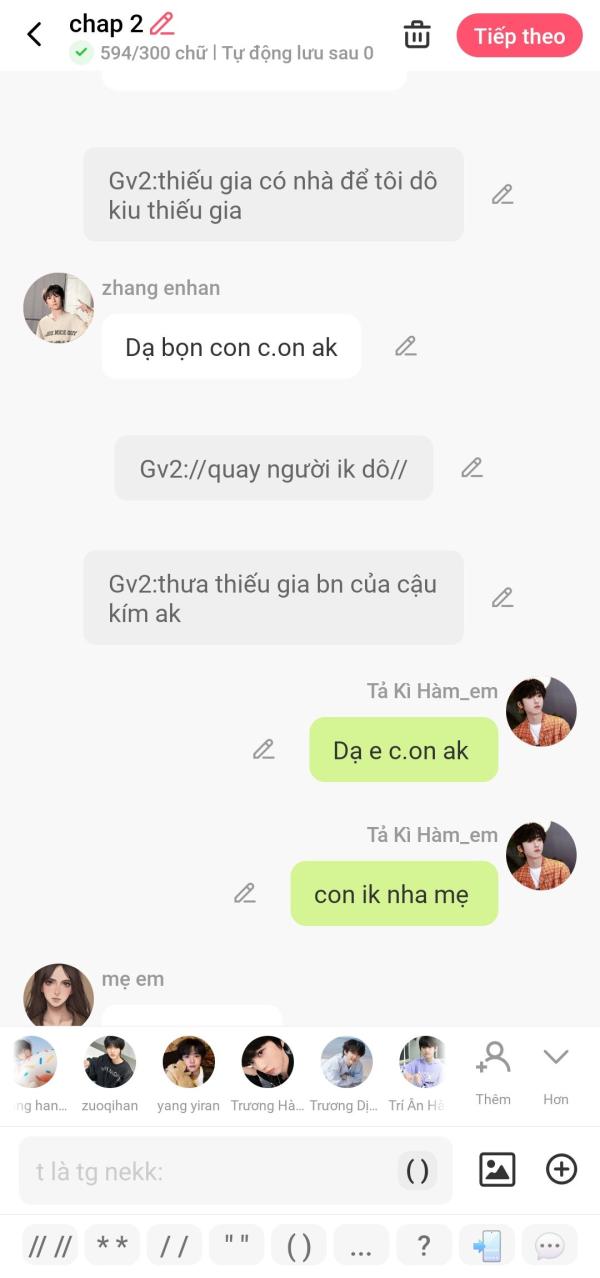
Task: Edit the message "Gv2://quay người ik dô//"
Action: tap(472, 467)
